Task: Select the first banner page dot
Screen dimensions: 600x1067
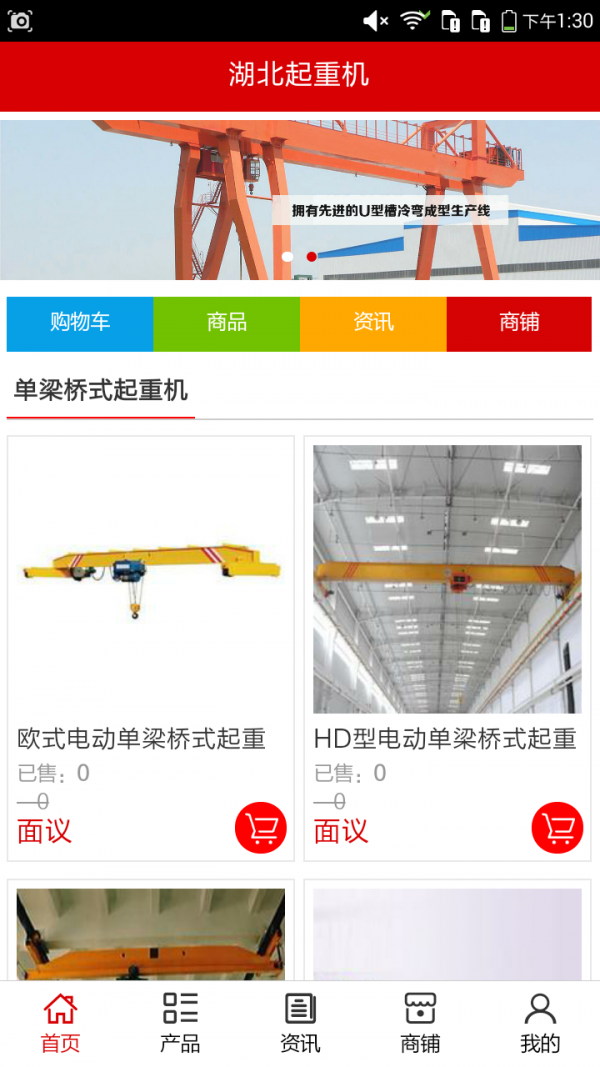Action: point(288,257)
